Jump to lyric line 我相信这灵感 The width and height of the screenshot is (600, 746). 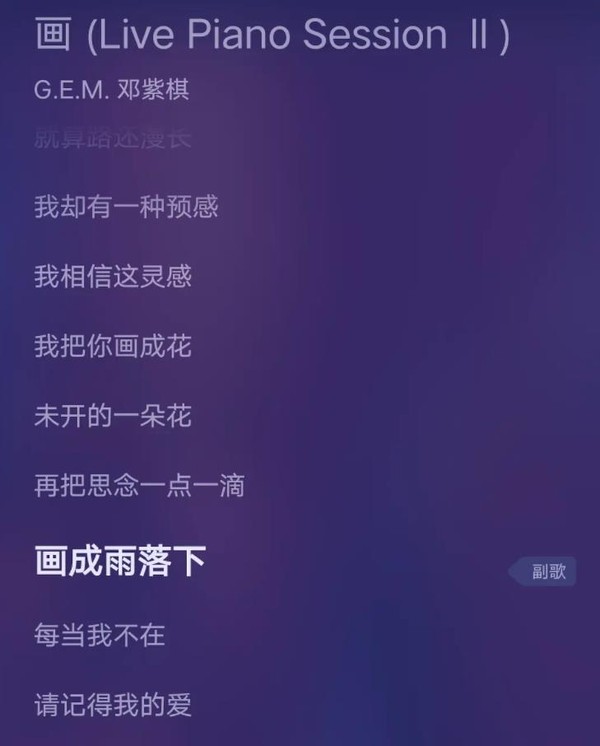pyautogui.click(x=113, y=277)
